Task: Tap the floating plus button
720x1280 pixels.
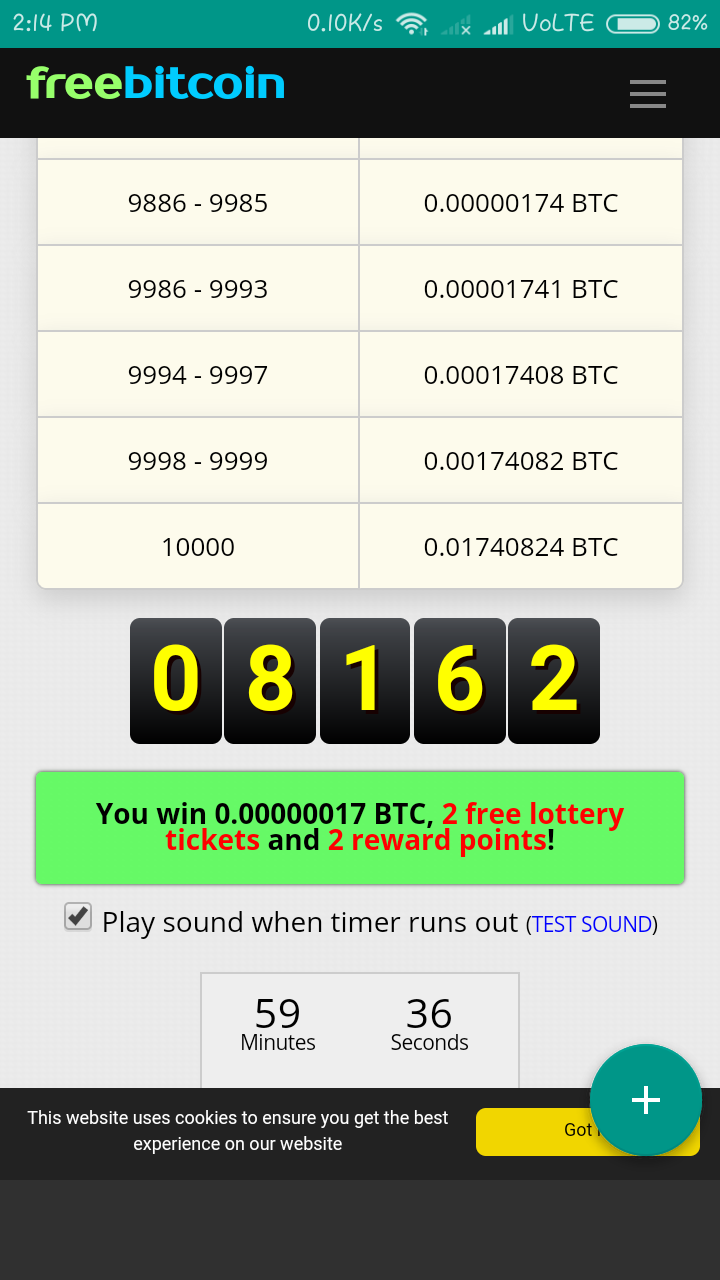Action: (646, 1100)
